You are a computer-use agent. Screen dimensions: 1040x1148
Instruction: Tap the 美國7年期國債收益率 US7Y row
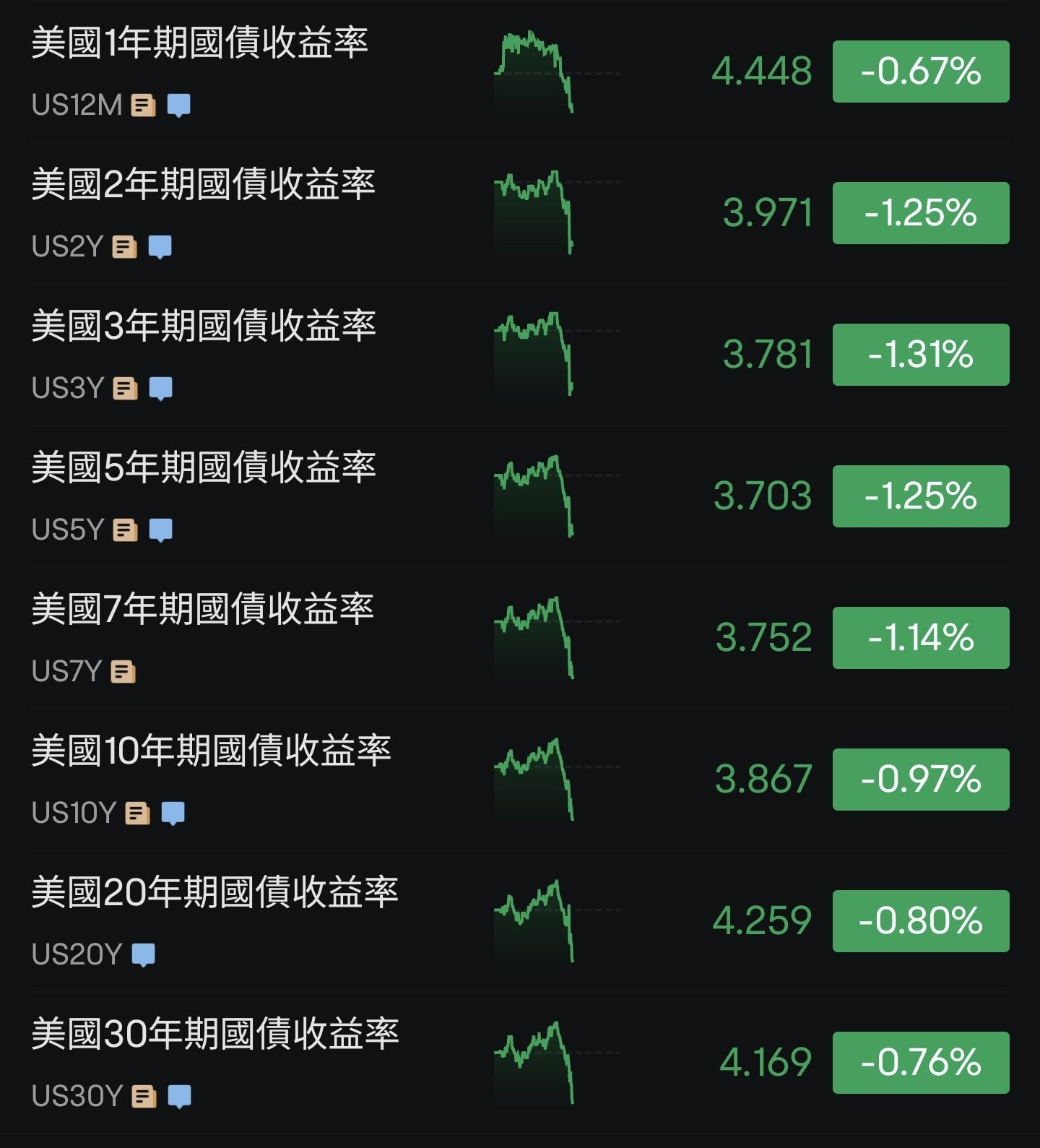pyautogui.click(x=202, y=610)
